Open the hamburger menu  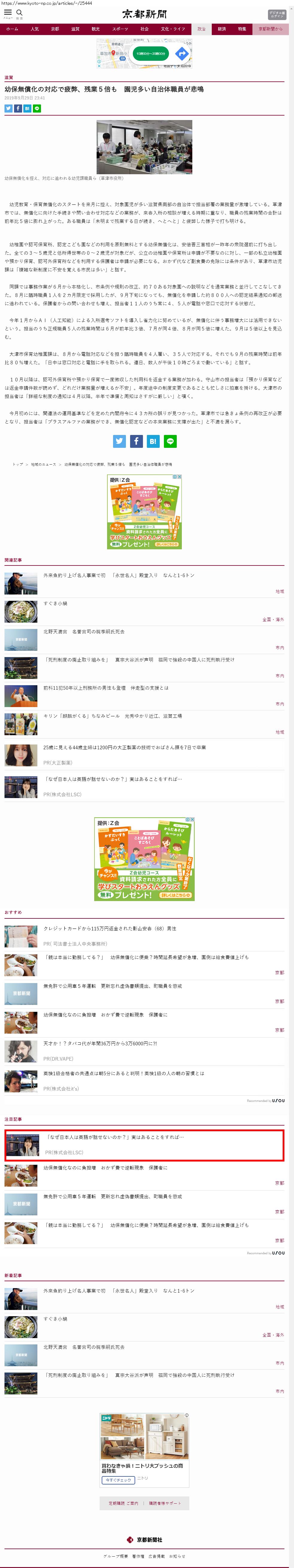(8, 13)
